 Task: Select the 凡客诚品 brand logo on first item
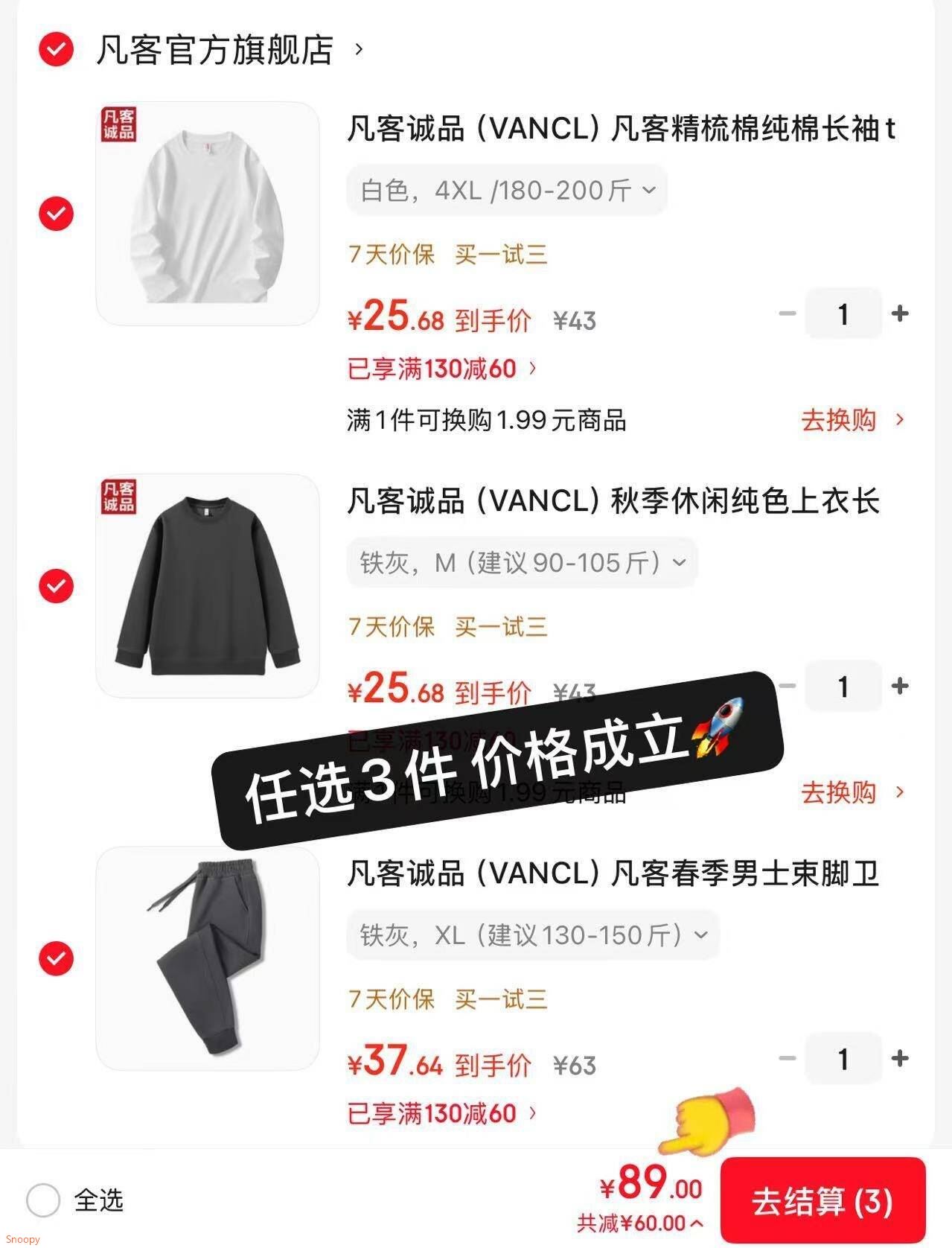tap(119, 123)
